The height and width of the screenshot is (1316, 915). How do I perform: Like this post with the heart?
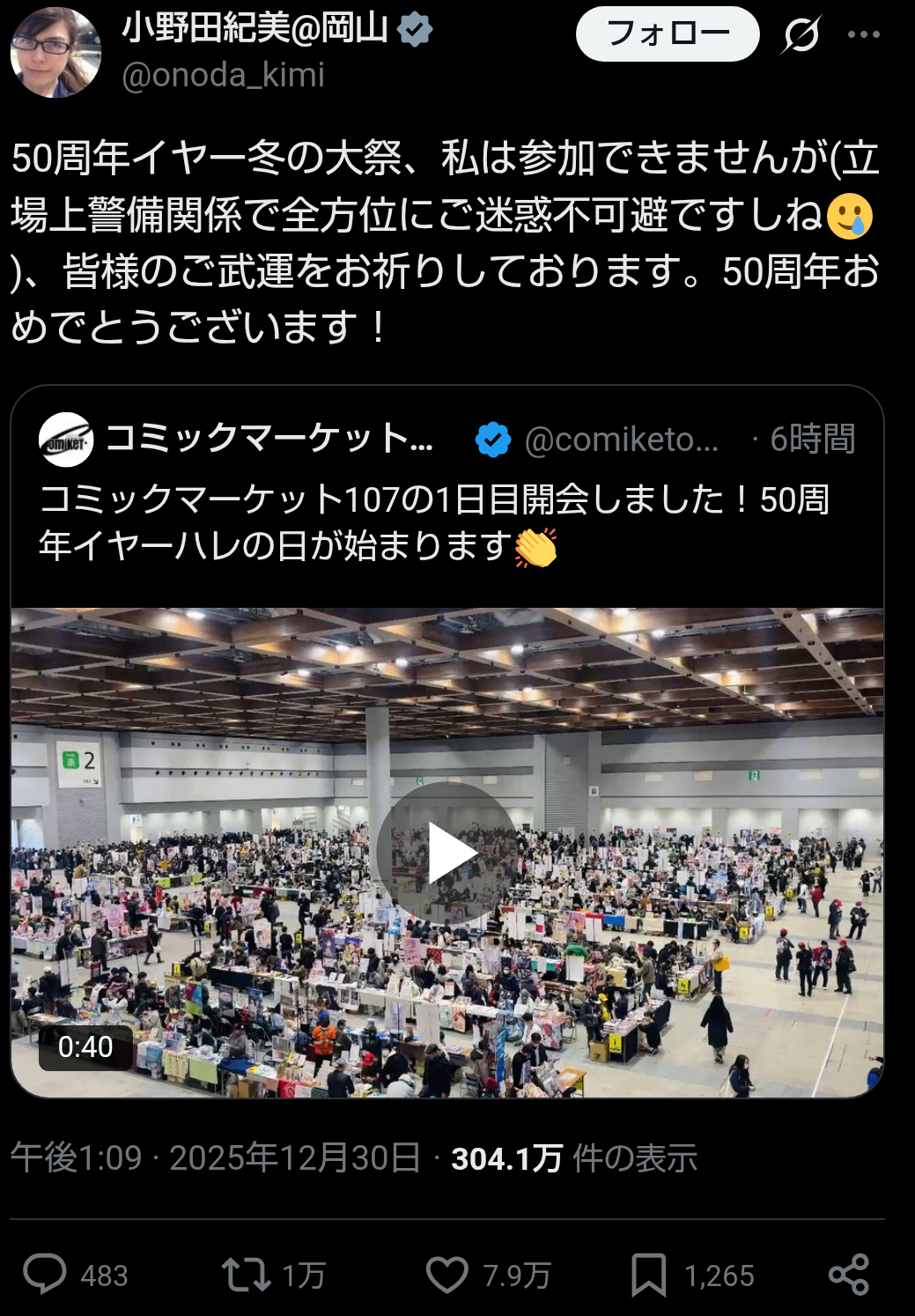[447, 1274]
